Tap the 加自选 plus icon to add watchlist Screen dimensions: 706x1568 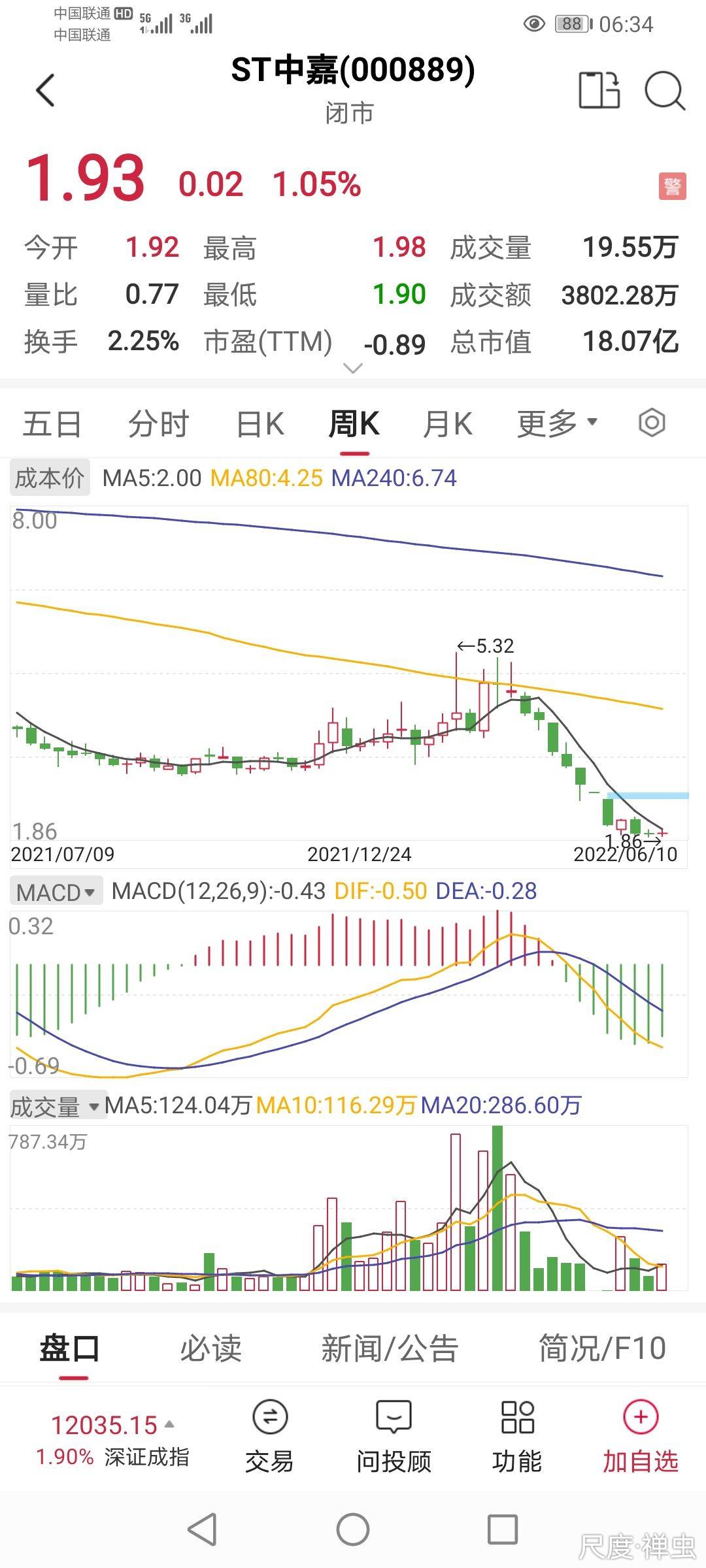640,1424
